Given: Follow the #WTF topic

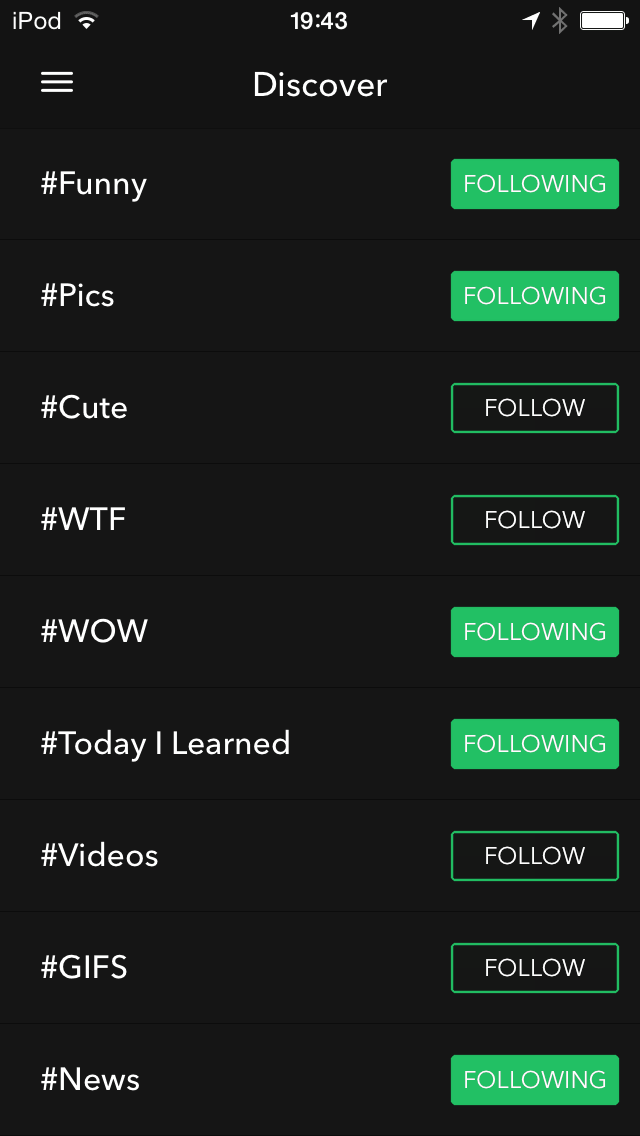Looking at the screenshot, I should 535,519.
